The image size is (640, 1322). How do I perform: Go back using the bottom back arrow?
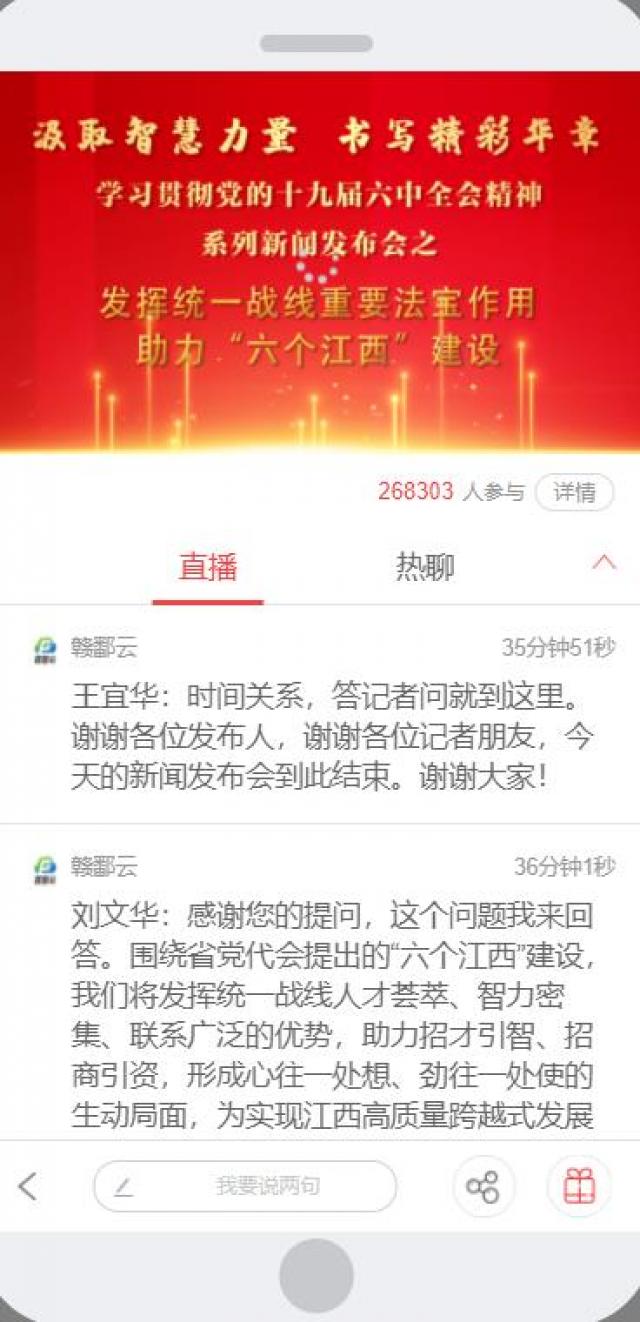pos(28,1187)
